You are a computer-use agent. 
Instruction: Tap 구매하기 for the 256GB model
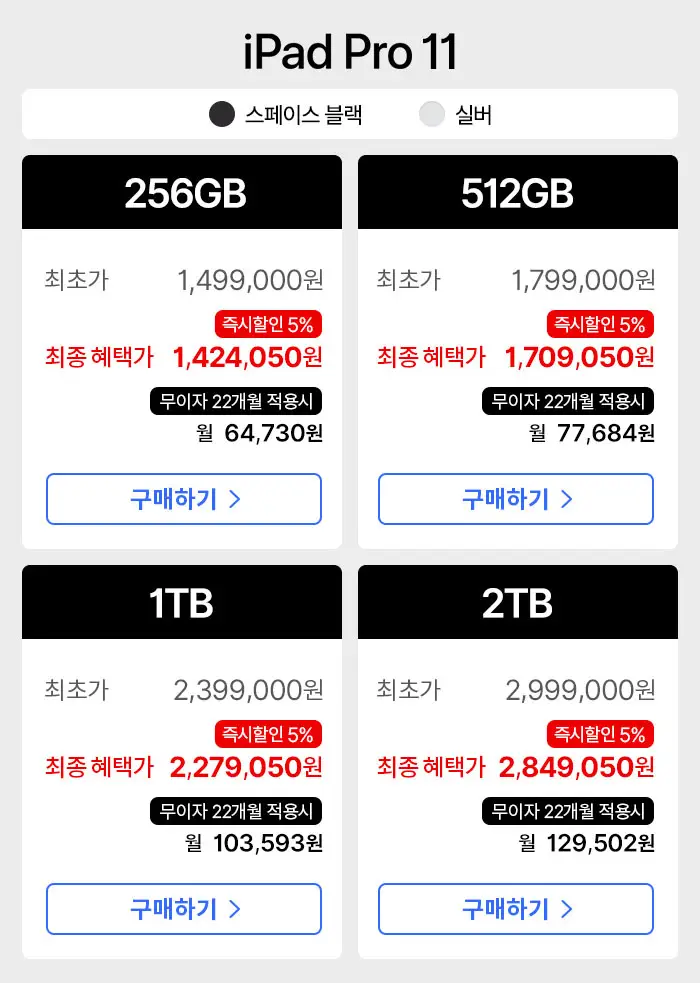click(x=184, y=499)
